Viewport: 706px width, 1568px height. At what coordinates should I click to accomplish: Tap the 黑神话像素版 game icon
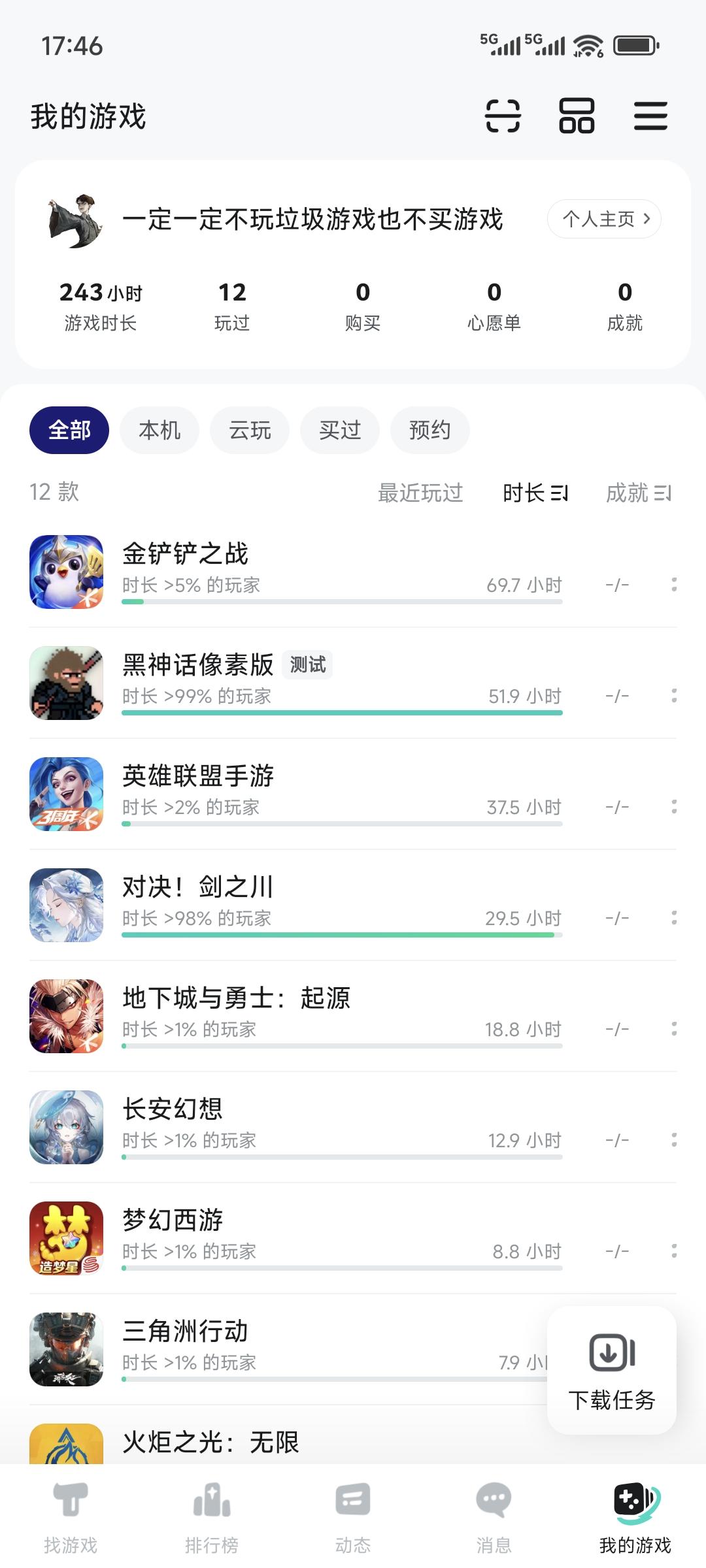[66, 683]
